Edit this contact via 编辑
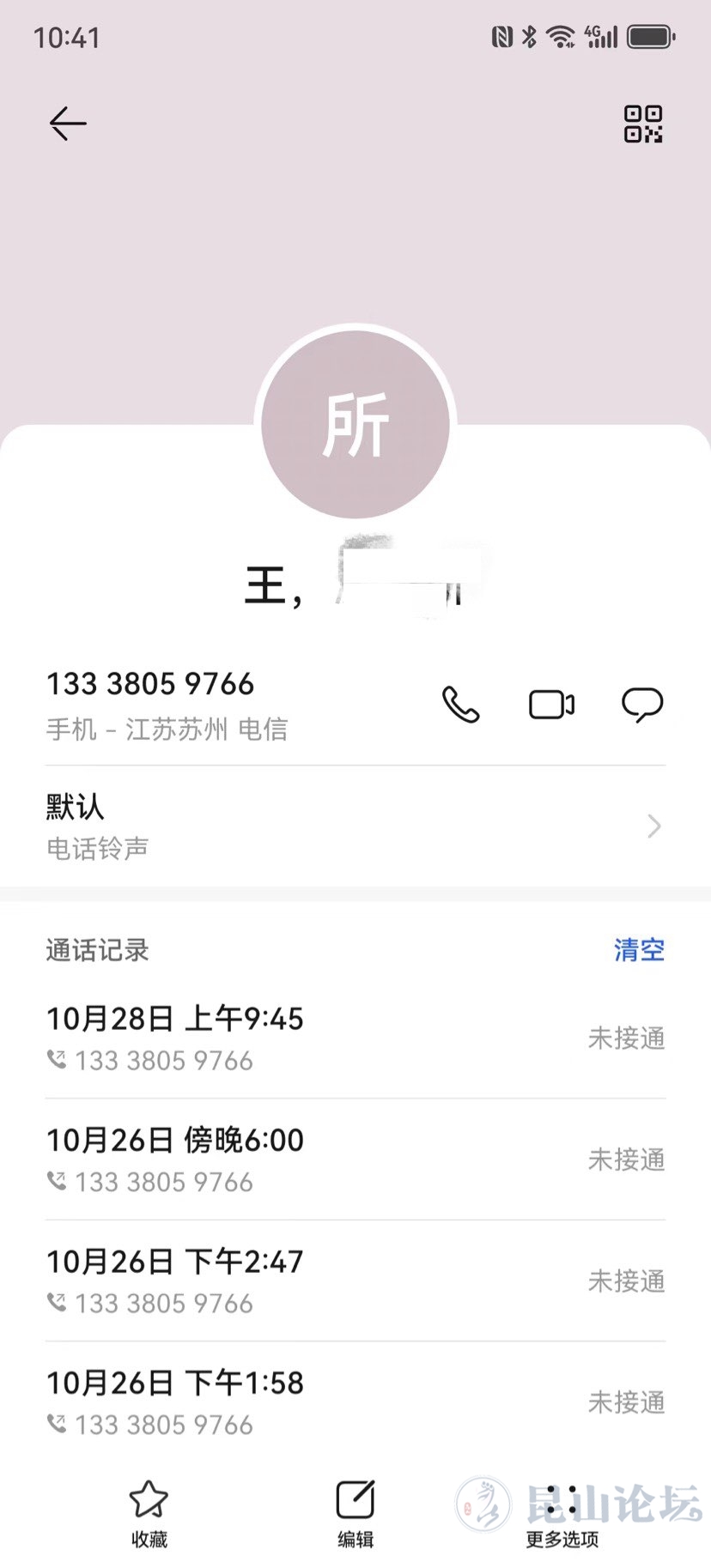711x1568 pixels. [355, 1513]
